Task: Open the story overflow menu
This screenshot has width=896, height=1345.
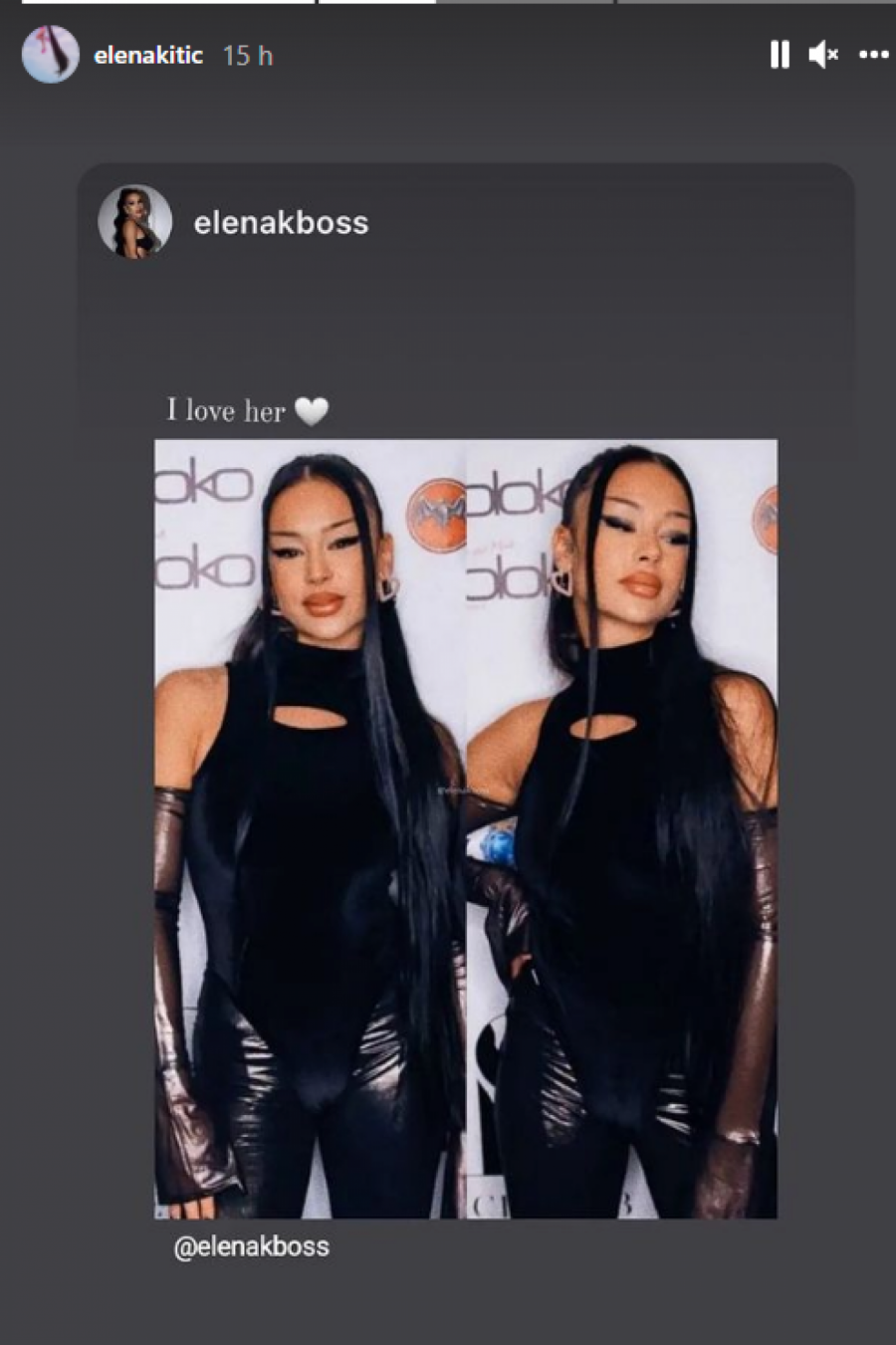Action: tap(873, 55)
